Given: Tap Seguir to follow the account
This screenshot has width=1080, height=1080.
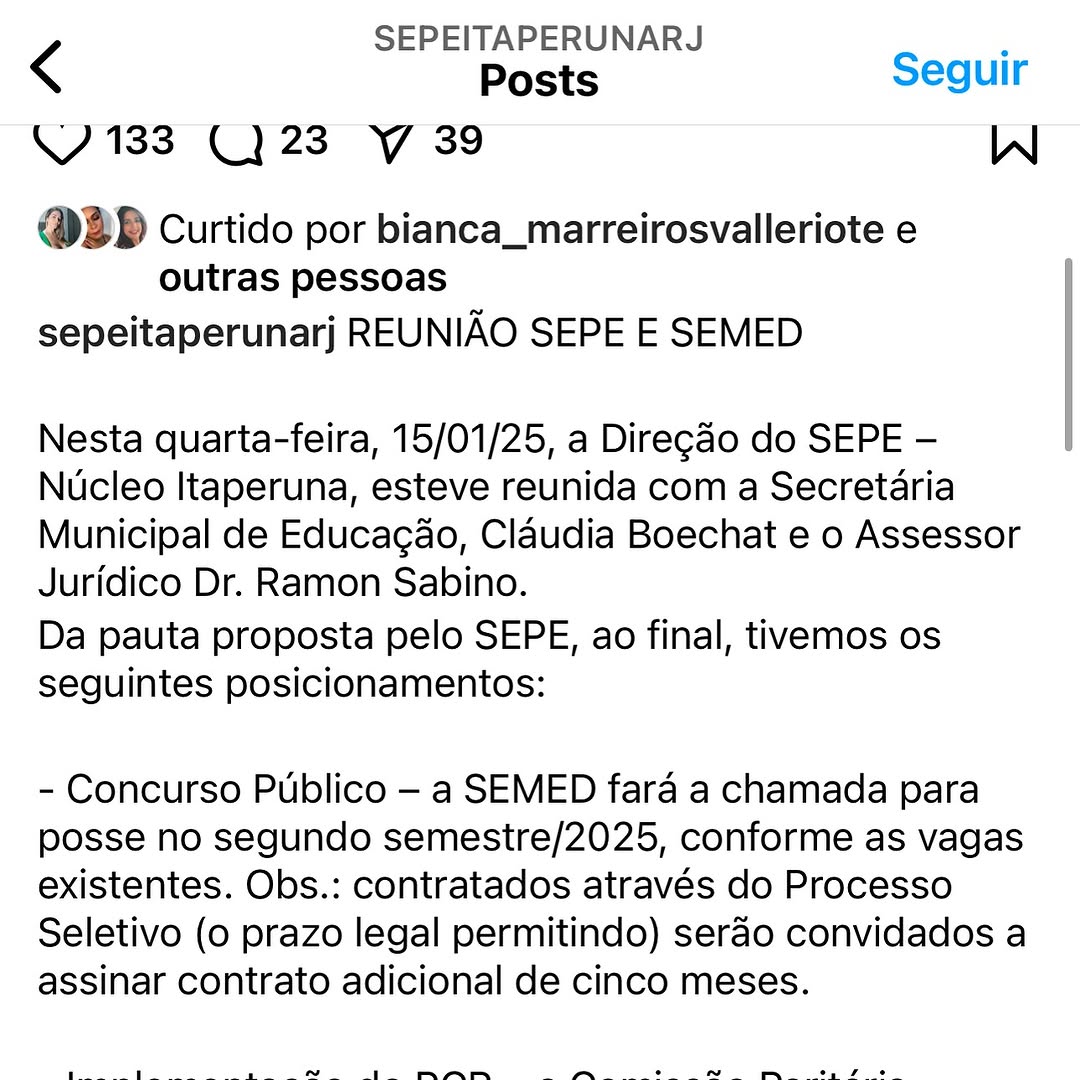Looking at the screenshot, I should (x=959, y=70).
